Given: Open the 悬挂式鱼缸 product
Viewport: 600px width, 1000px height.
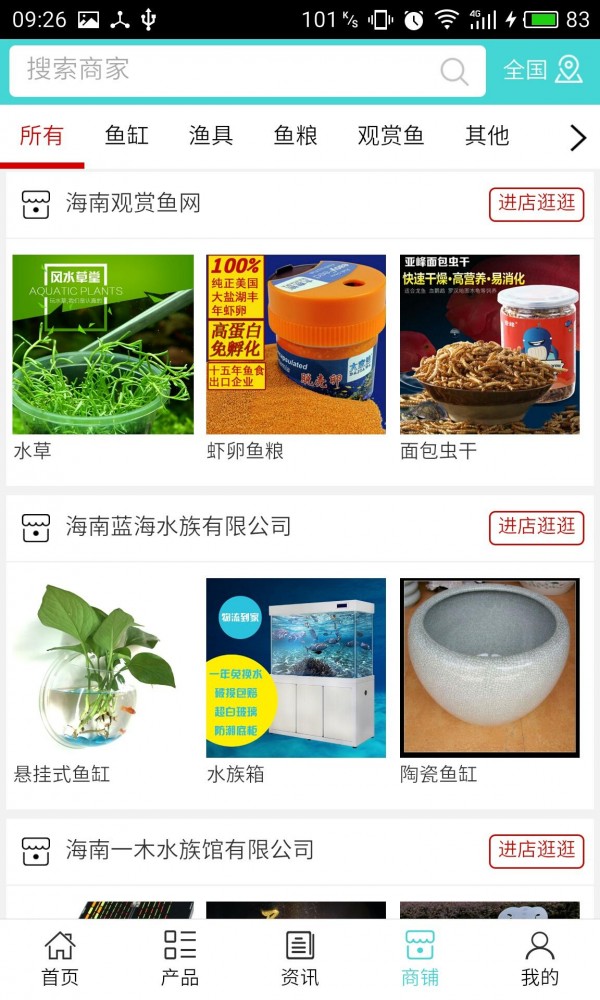Looking at the screenshot, I should click(103, 668).
